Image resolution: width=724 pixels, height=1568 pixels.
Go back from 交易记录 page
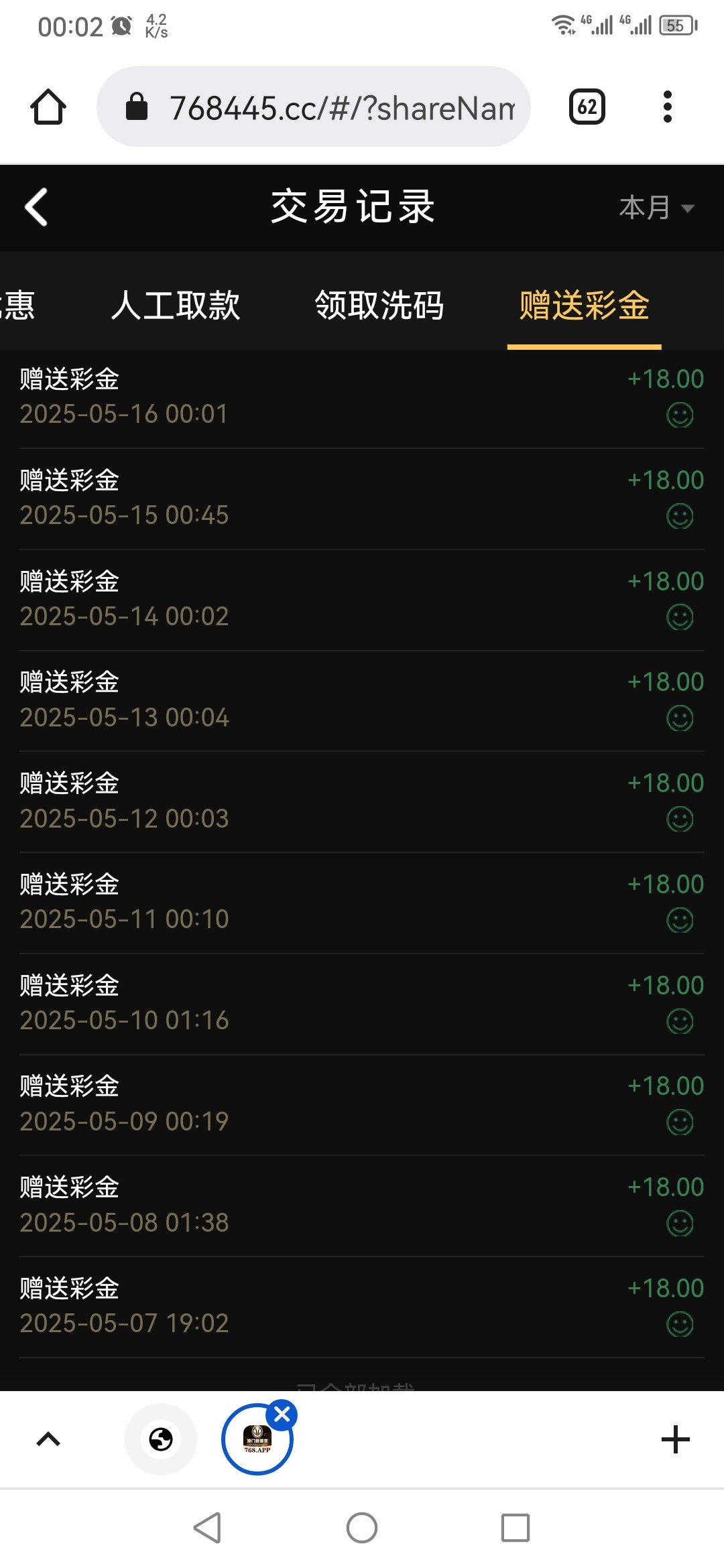pyautogui.click(x=36, y=207)
